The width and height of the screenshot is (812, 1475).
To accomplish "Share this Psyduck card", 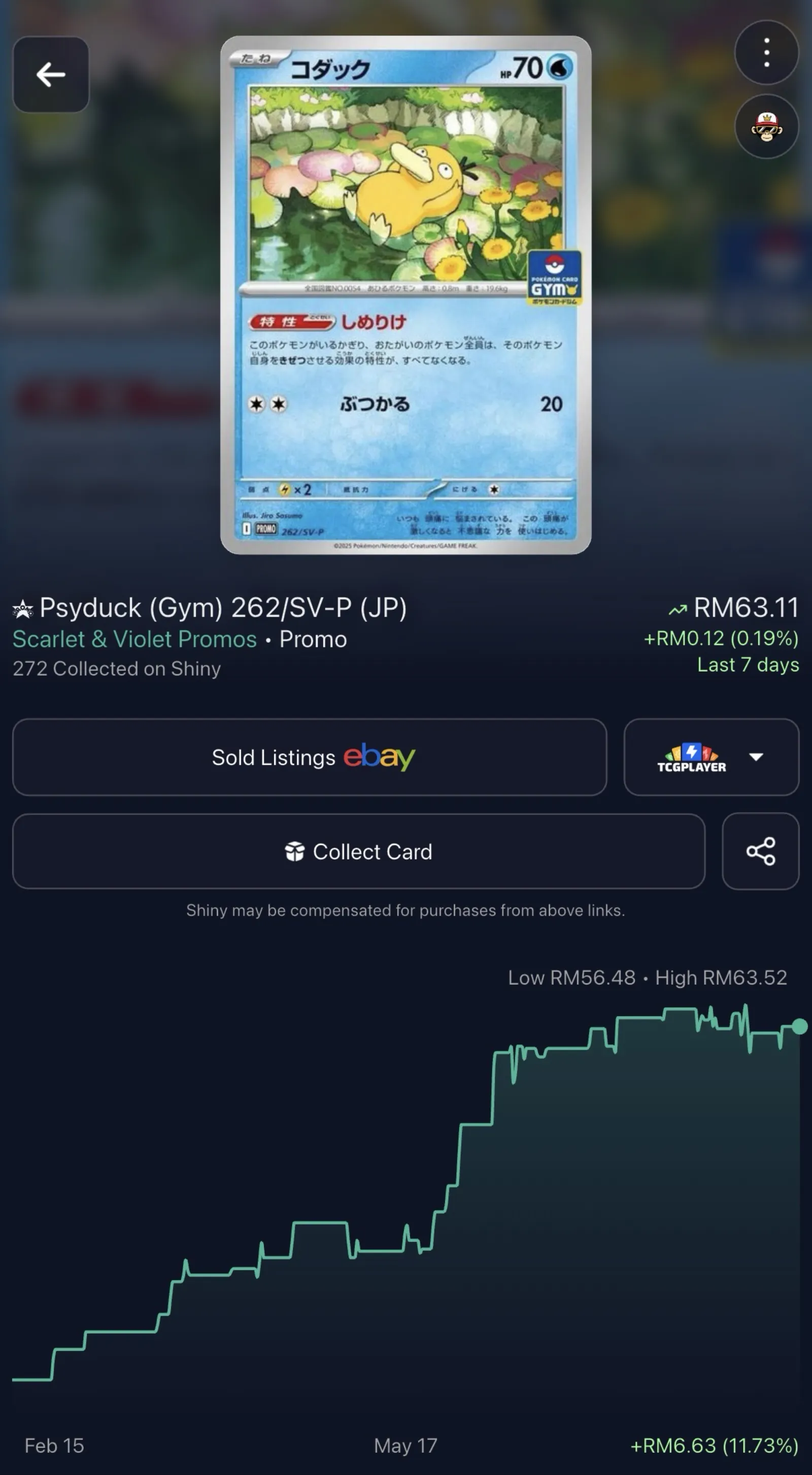I will pos(760,851).
